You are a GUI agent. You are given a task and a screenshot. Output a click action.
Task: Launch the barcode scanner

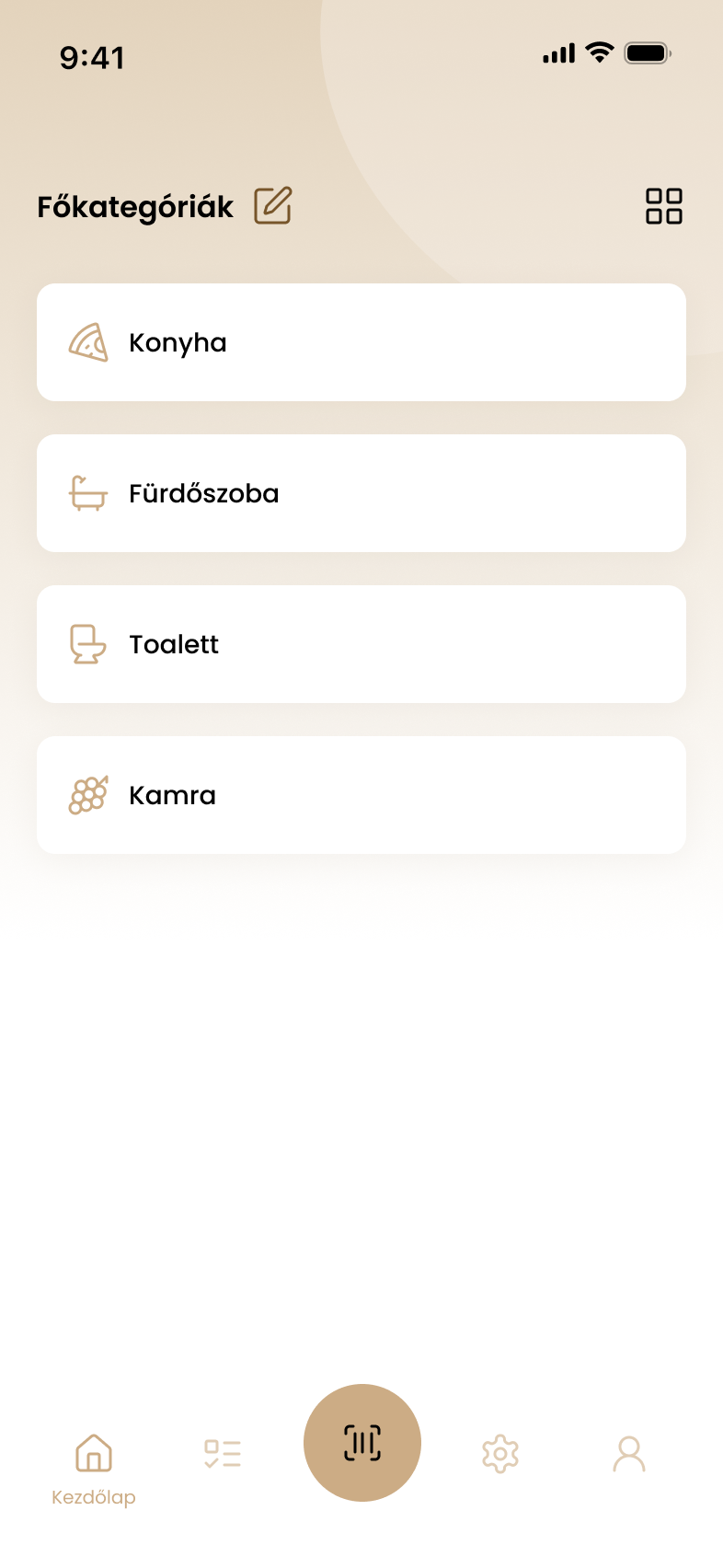(x=362, y=1443)
